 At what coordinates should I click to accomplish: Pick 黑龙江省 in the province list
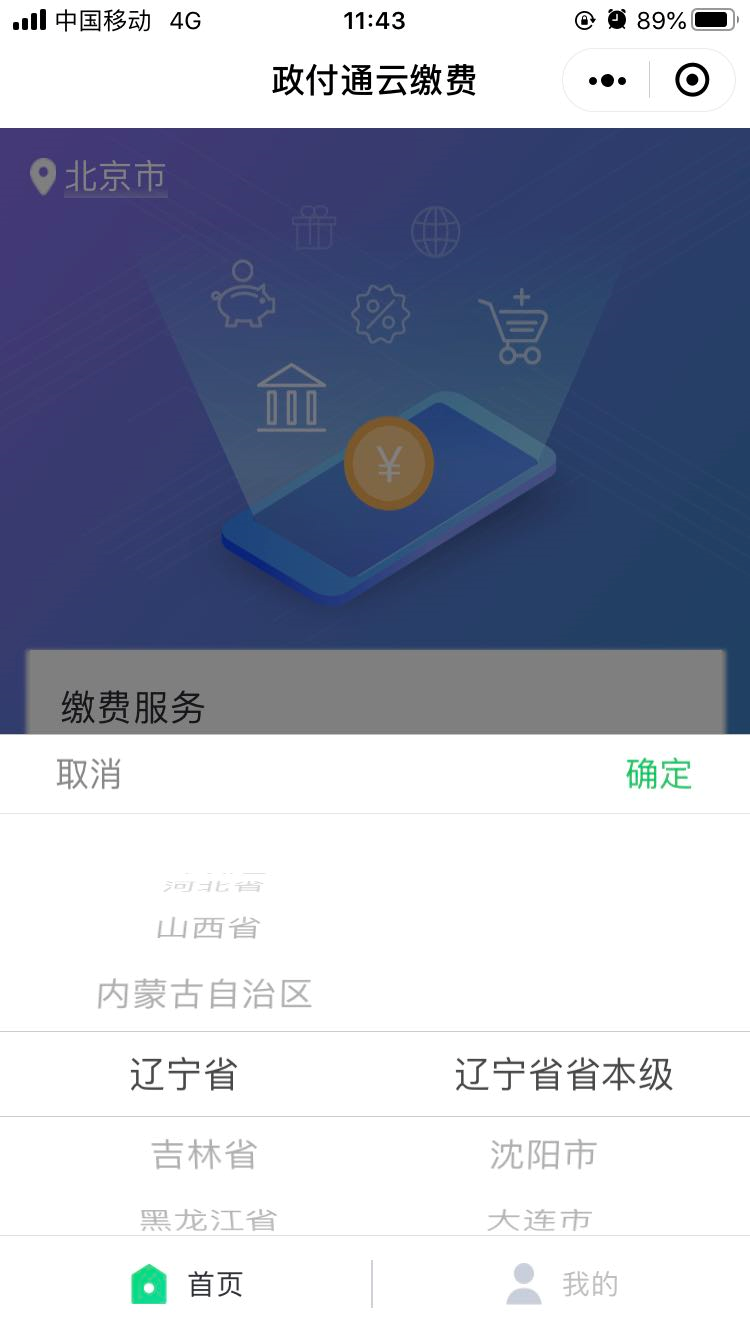point(208,1218)
